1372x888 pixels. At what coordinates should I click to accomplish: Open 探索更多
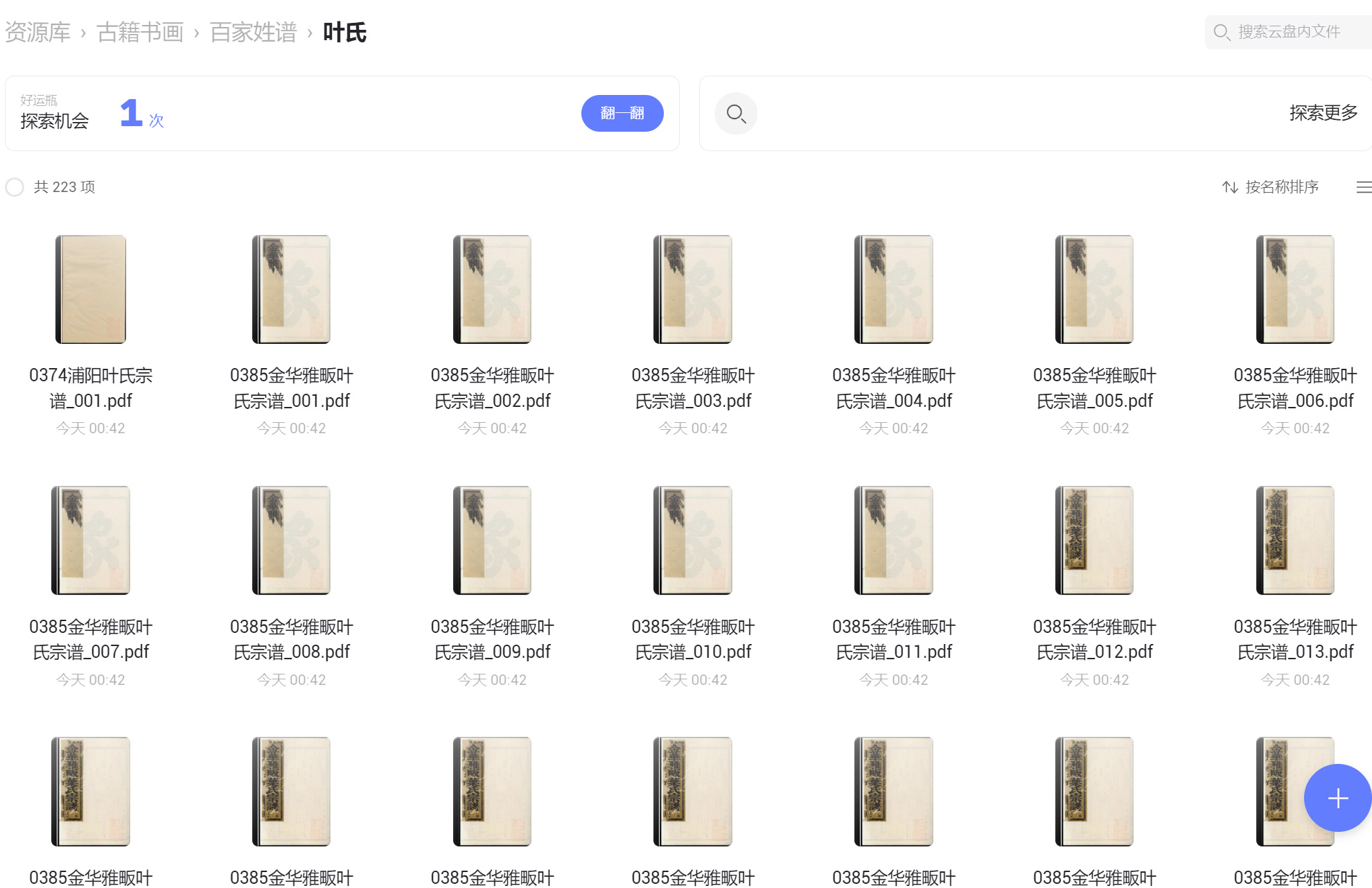1323,113
